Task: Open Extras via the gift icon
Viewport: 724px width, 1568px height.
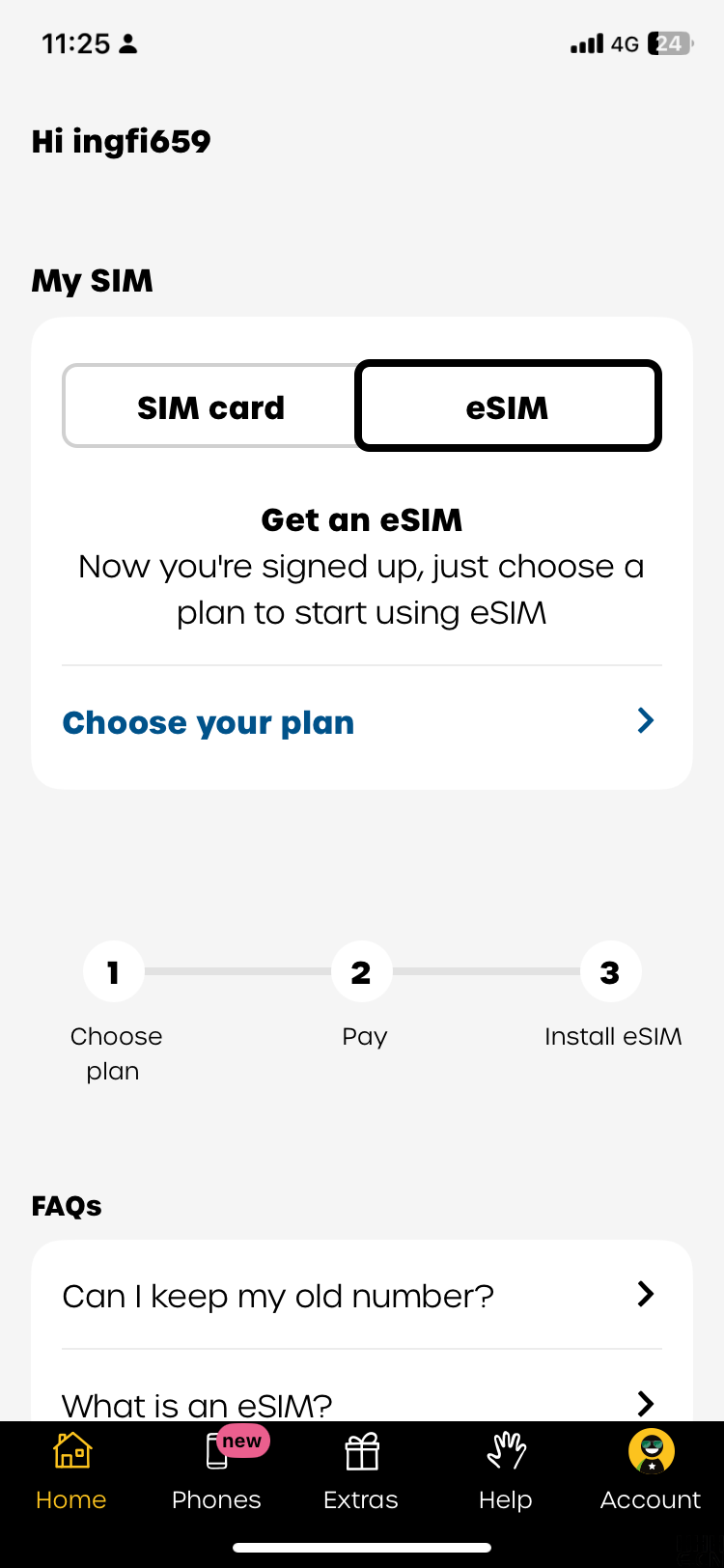Action: pos(361,1450)
